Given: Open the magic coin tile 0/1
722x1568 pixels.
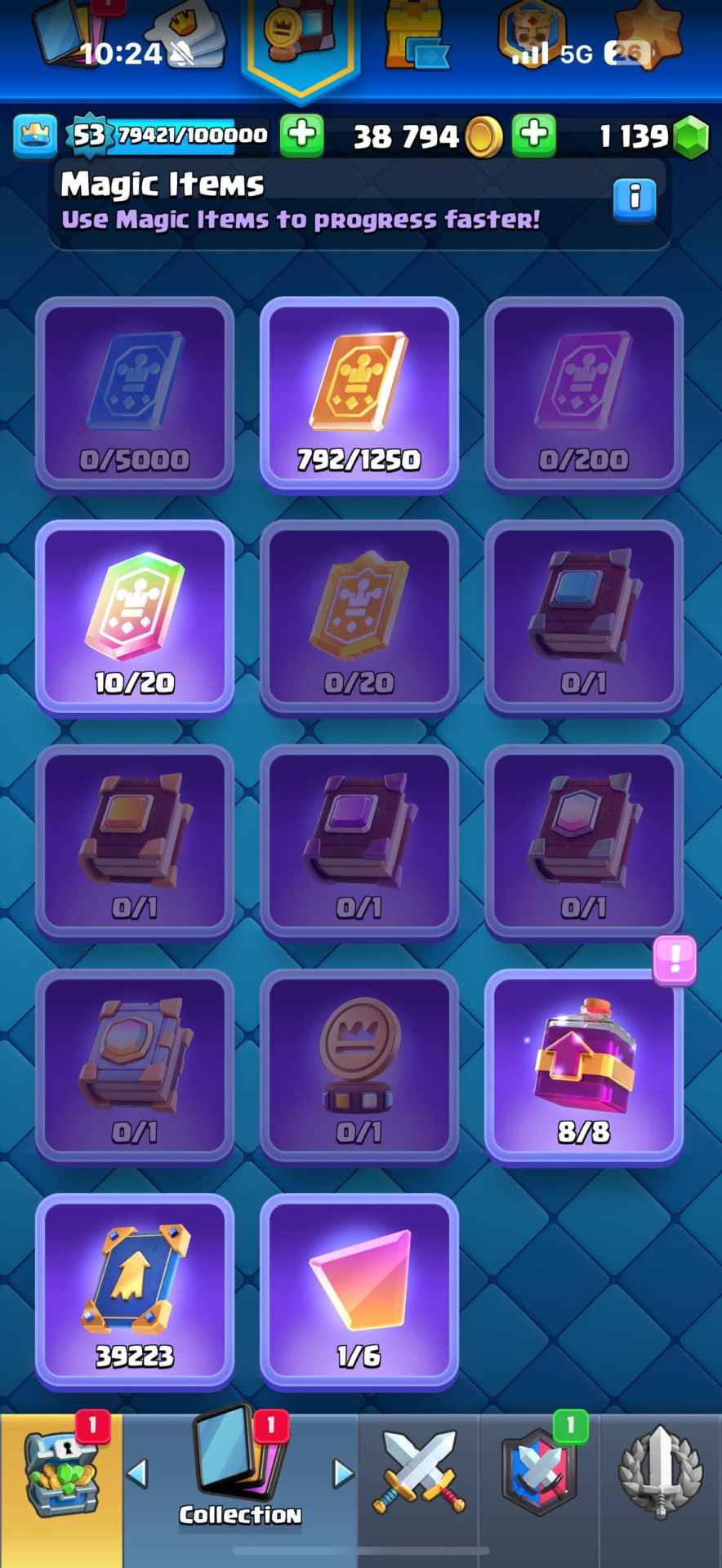Looking at the screenshot, I should coord(359,1067).
